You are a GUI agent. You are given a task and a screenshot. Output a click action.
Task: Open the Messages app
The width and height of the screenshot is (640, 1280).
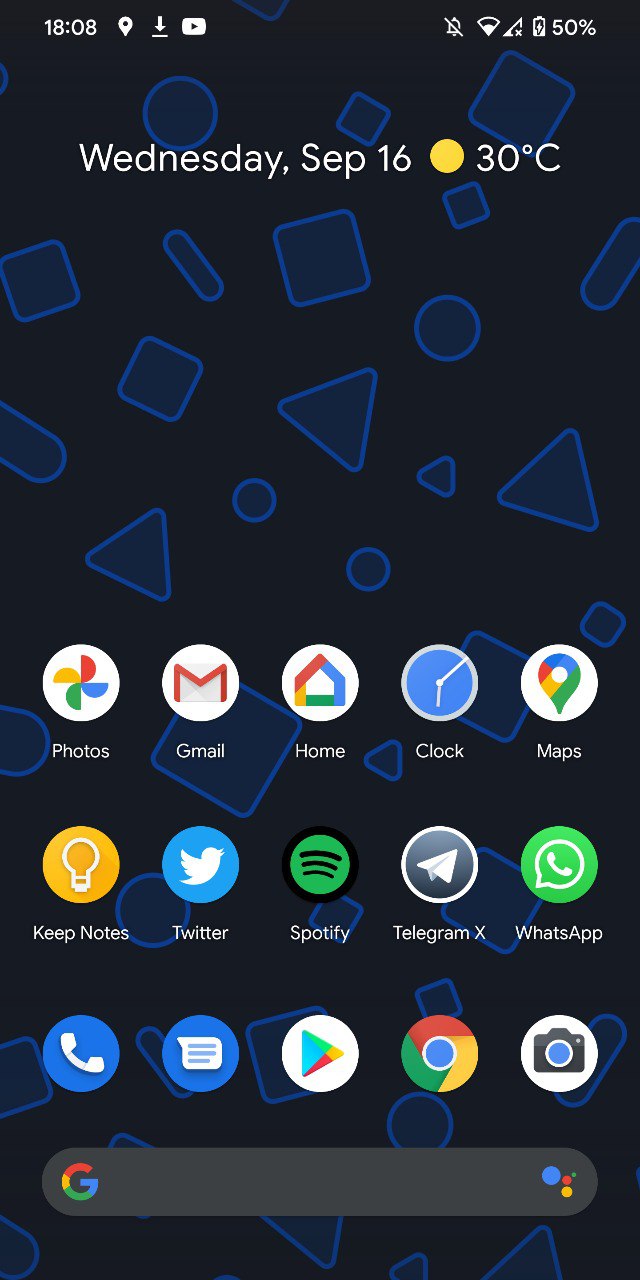coord(200,1053)
